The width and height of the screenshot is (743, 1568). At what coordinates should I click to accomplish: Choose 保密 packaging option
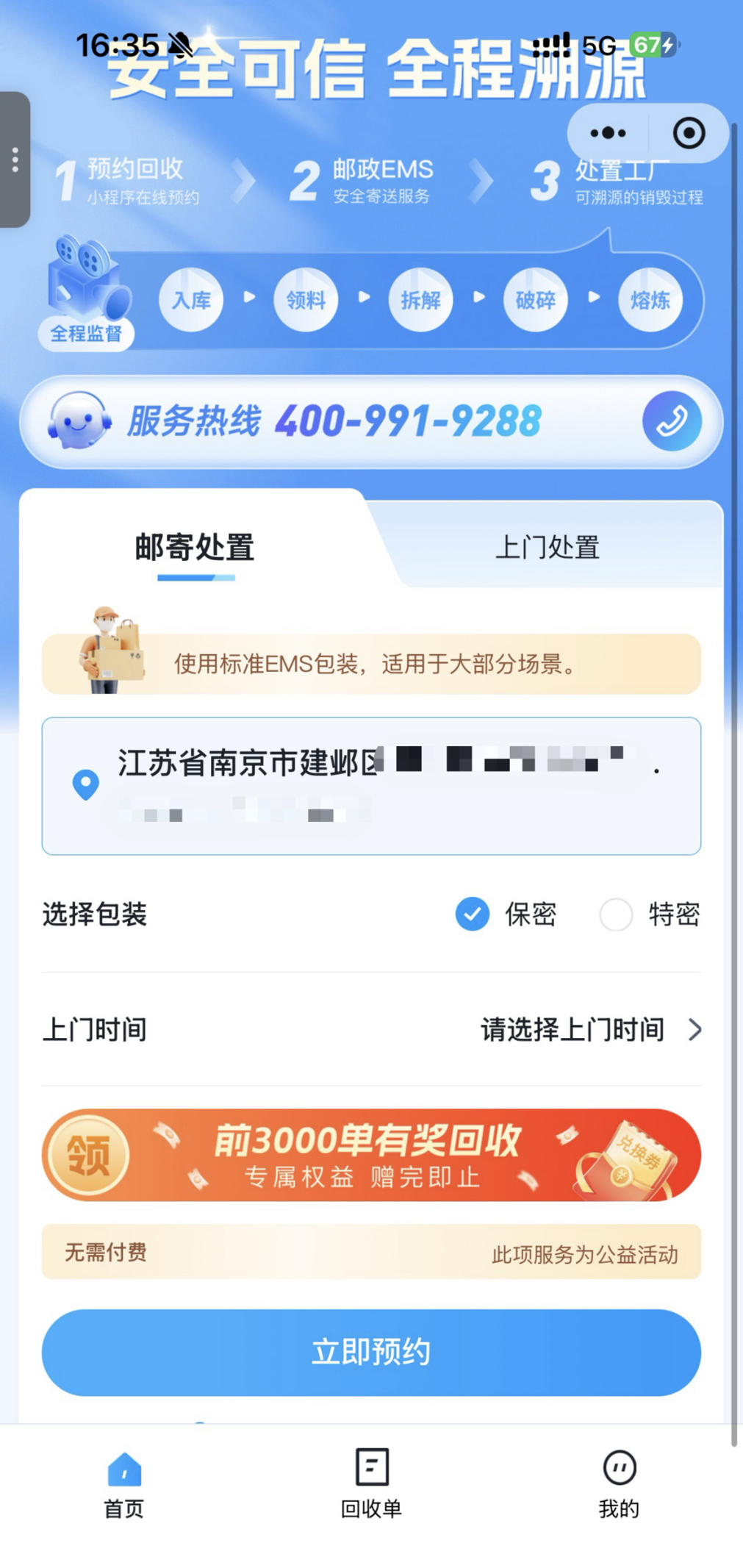tap(473, 914)
